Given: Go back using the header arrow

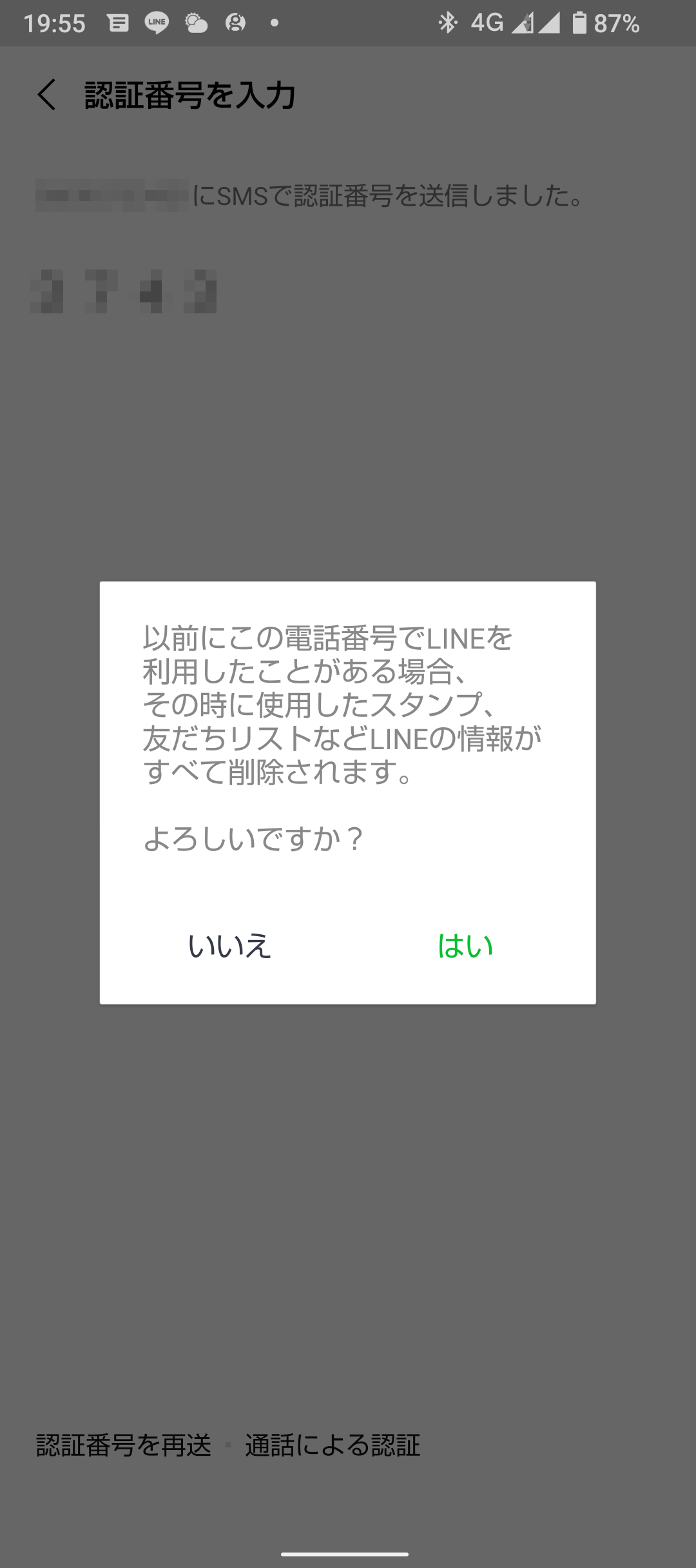Looking at the screenshot, I should pos(46,95).
